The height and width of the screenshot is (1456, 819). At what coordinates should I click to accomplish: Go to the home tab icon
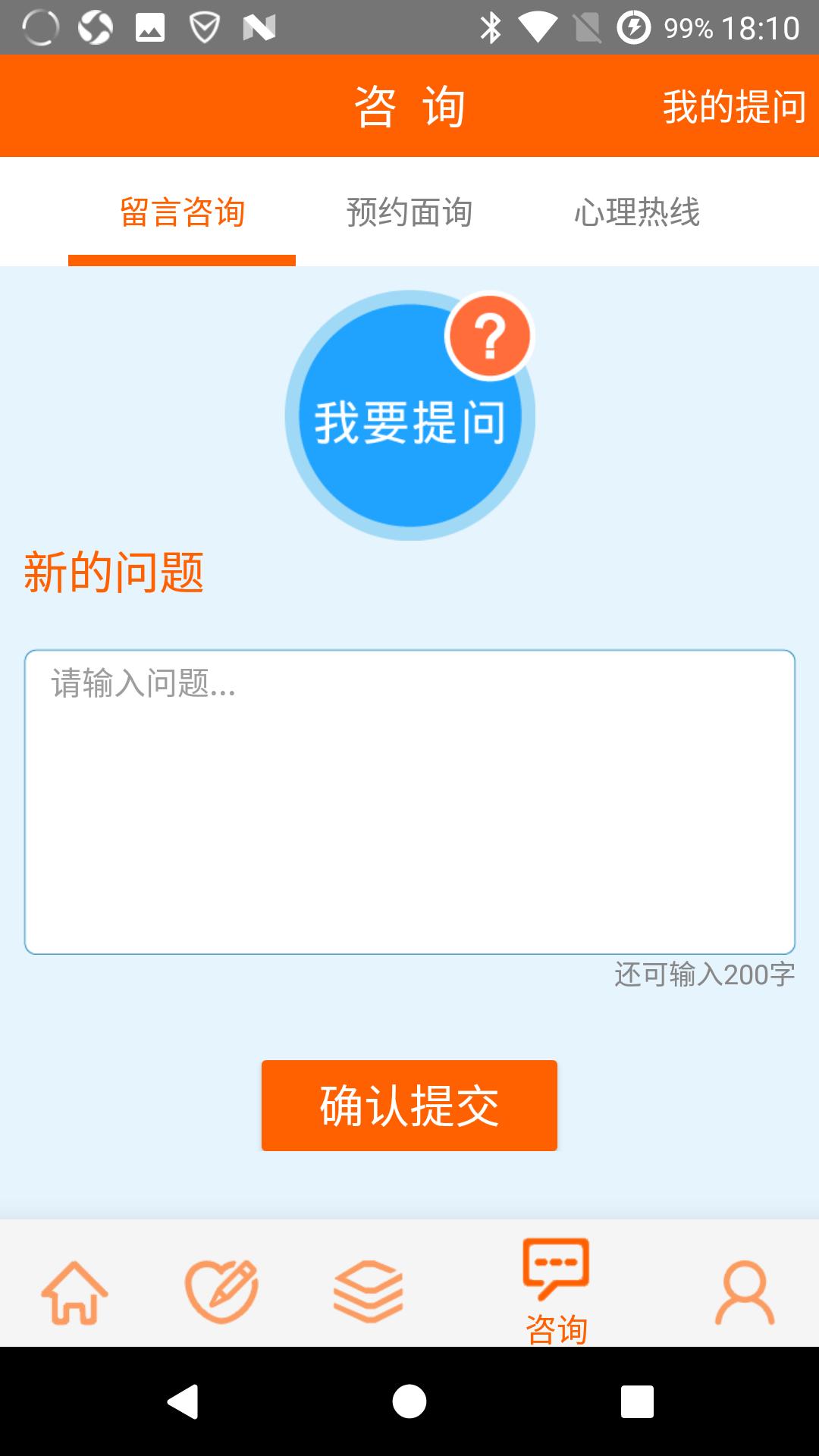tap(74, 1292)
